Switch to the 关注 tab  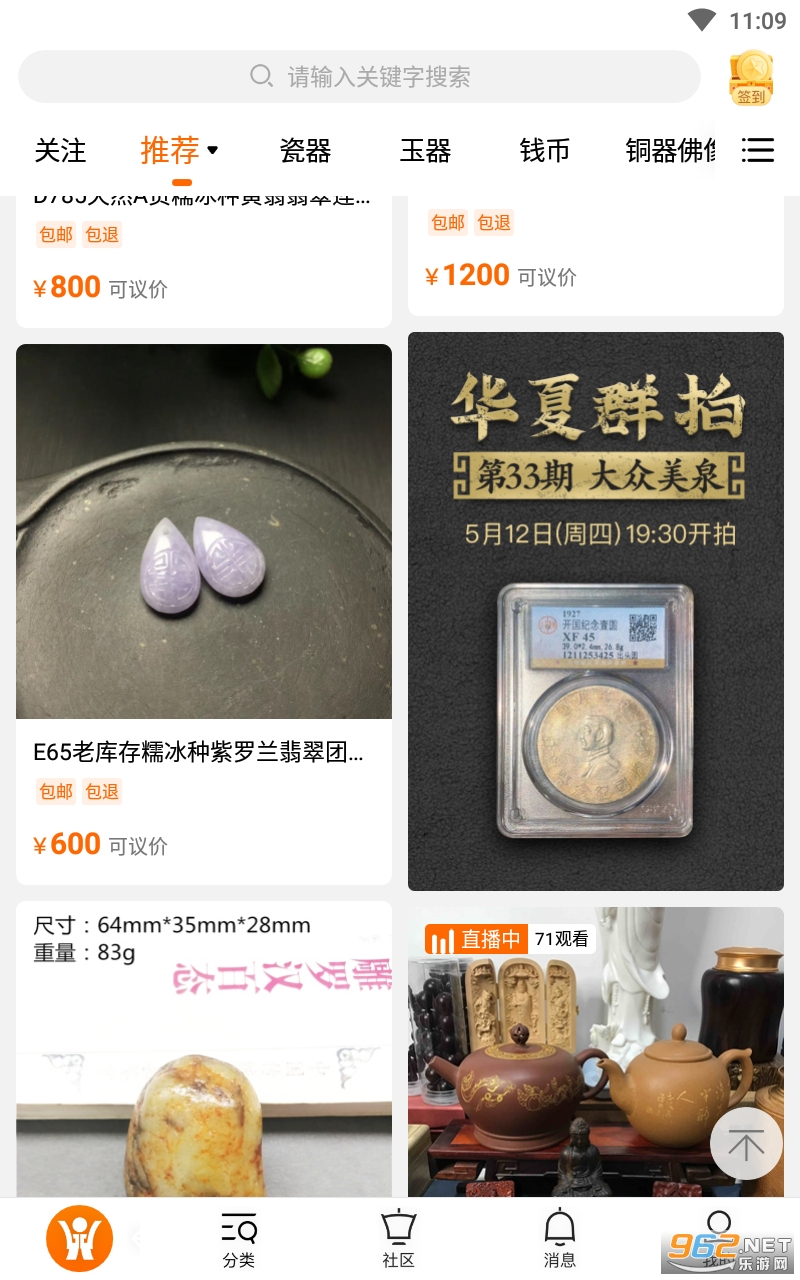pyautogui.click(x=60, y=151)
